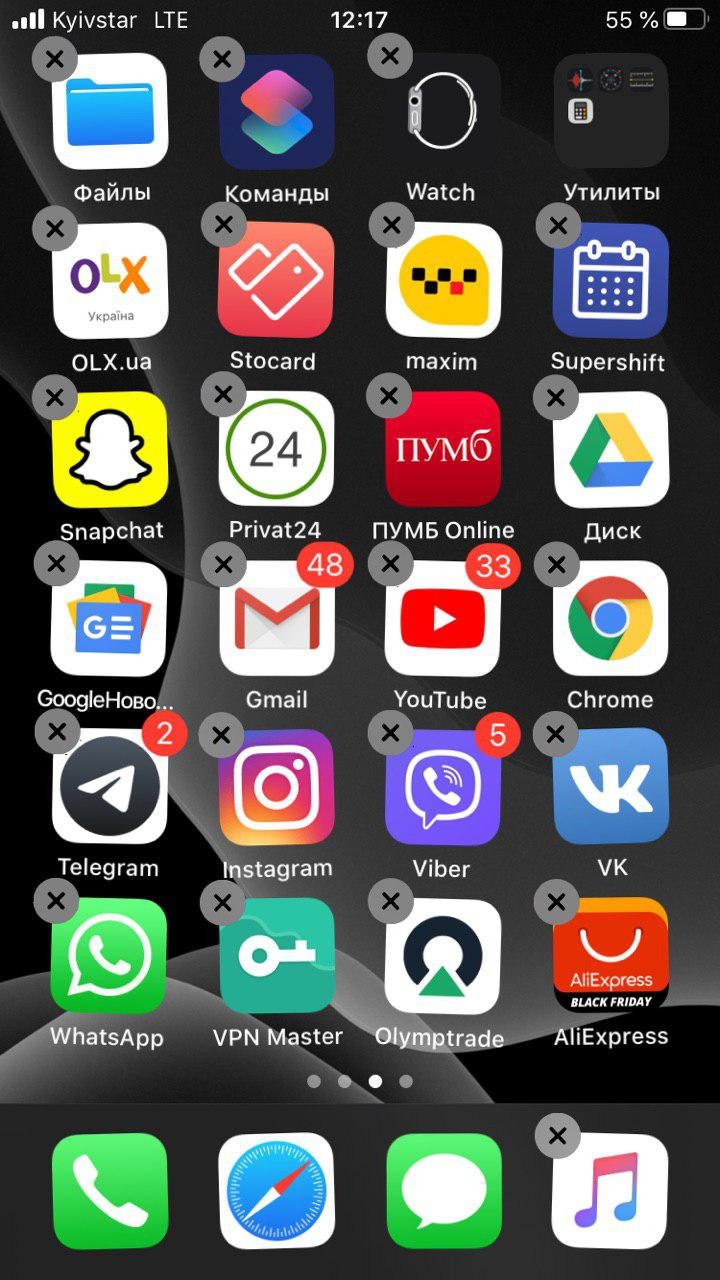Open the Файлы app
This screenshot has width=720, height=1280.
click(x=110, y=111)
